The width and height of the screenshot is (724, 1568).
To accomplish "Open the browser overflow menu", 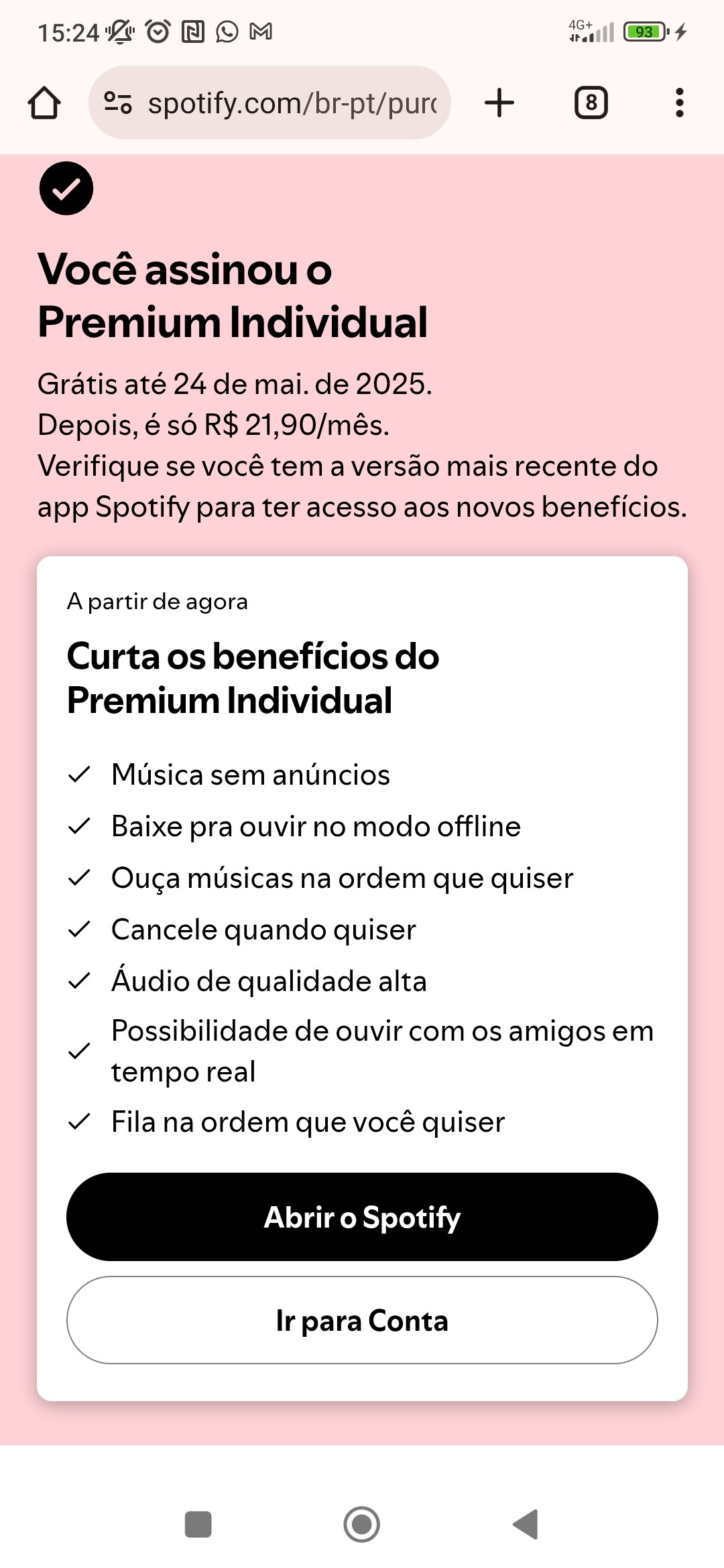I will pos(680,103).
